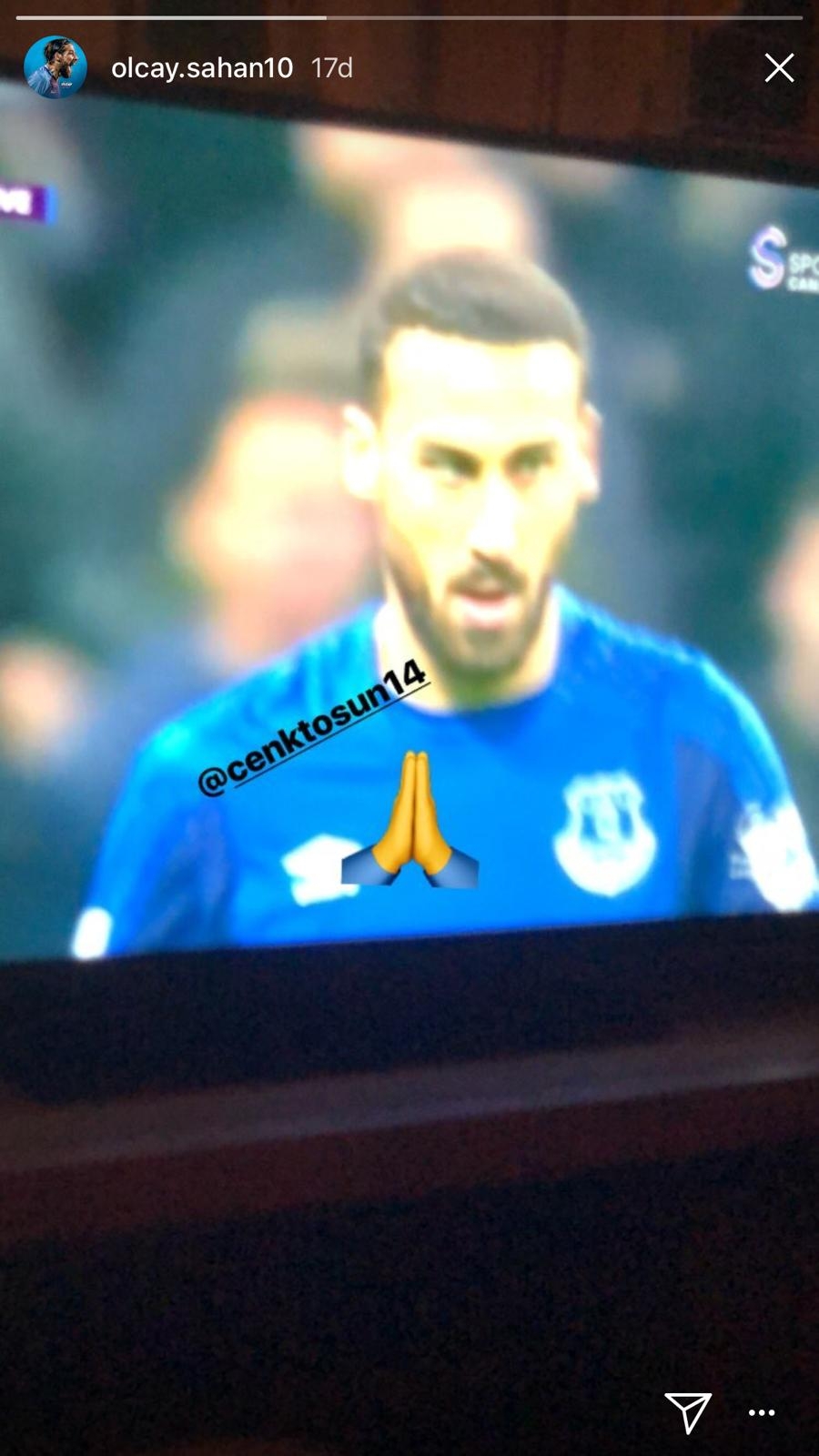Screen dimensions: 819x1456
Task: Open olcay.sahan10's profile picture
Action: [x=55, y=68]
